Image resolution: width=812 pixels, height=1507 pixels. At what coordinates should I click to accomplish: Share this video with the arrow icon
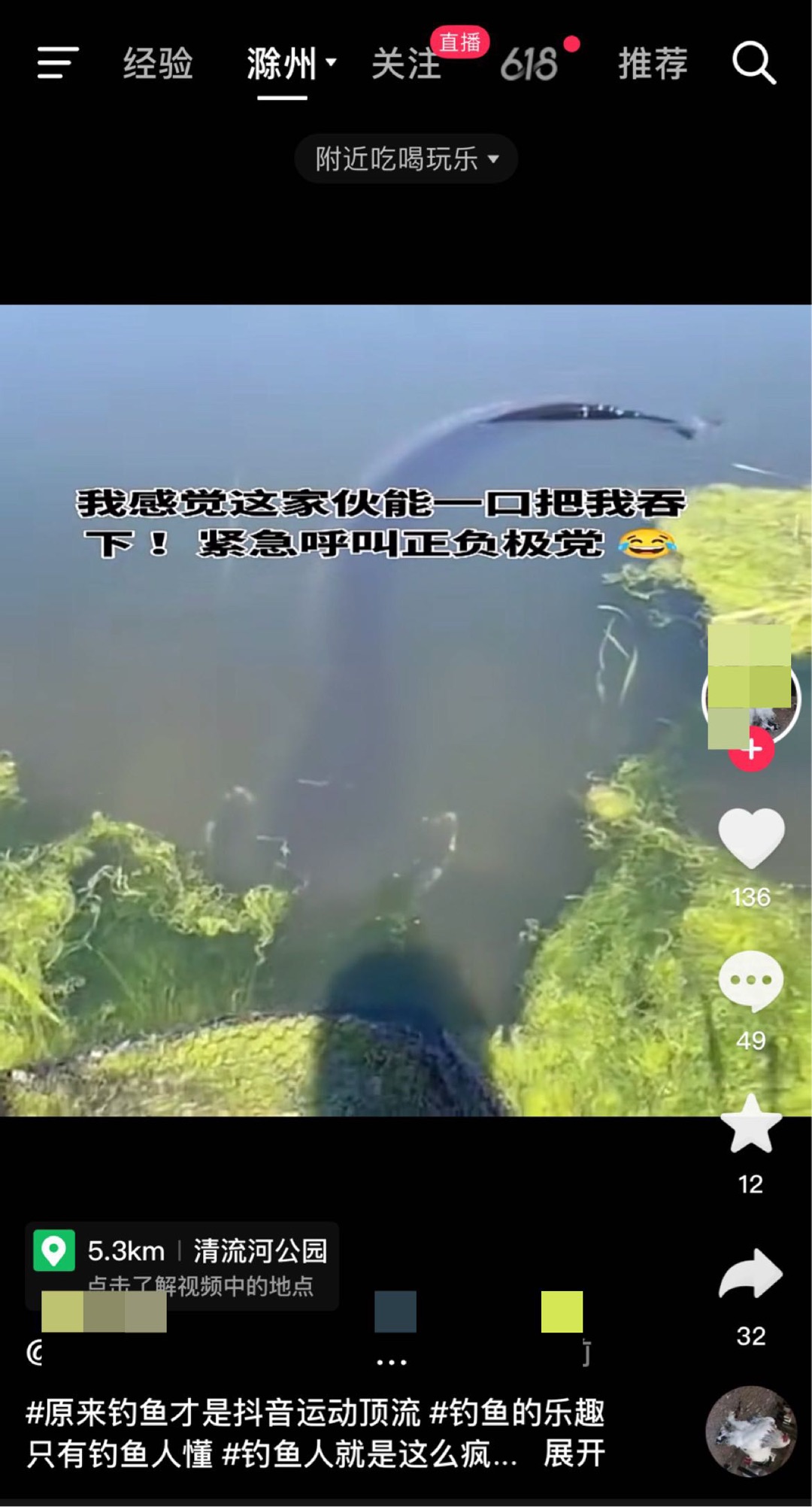coord(751,1273)
